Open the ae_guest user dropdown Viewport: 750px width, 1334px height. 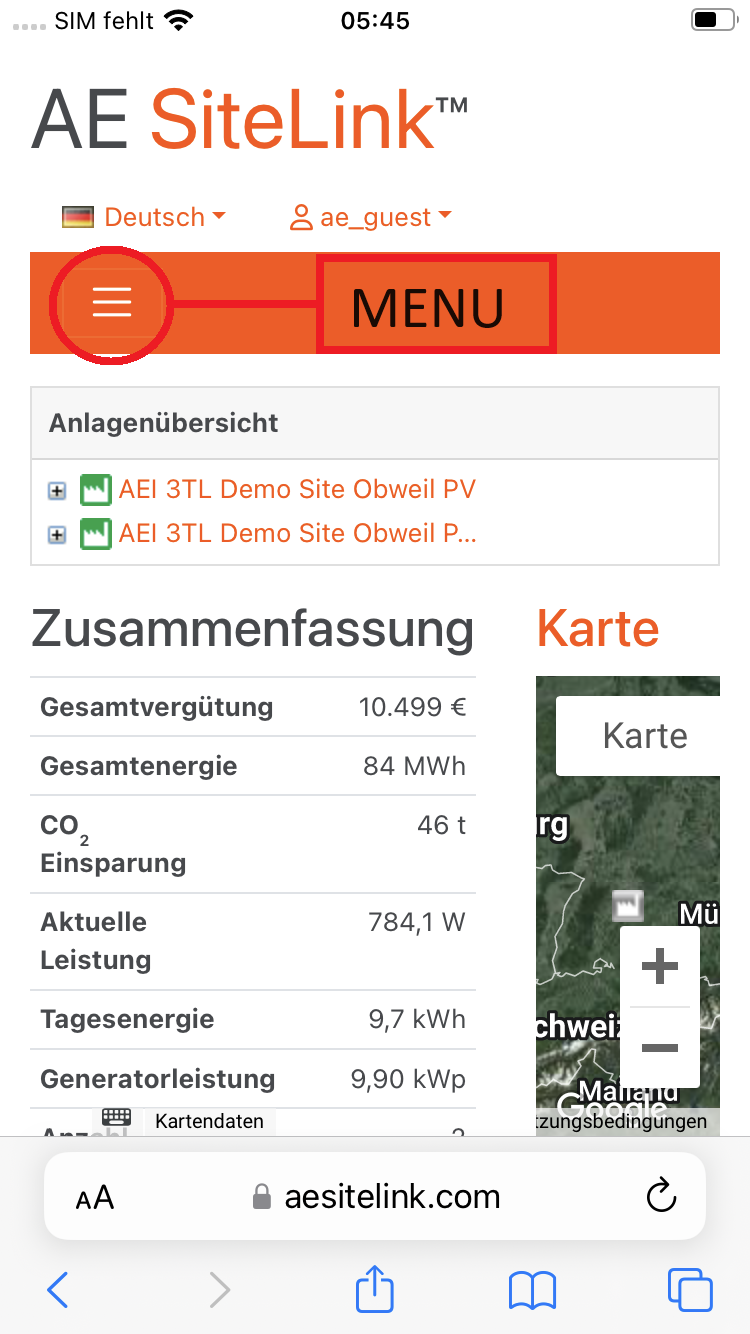click(372, 217)
